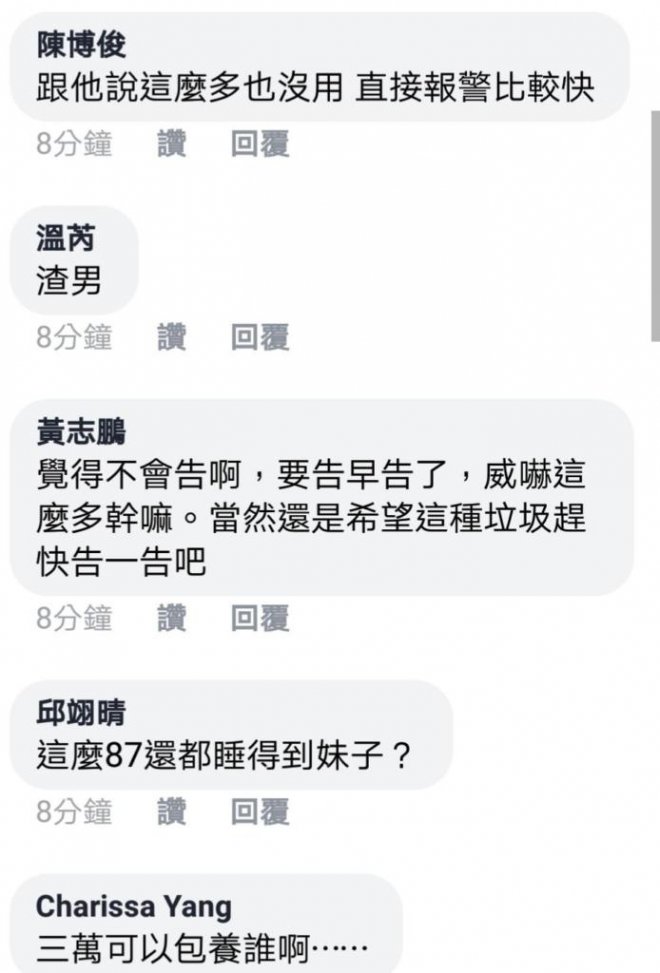Like 邱翊晴's comment
The height and width of the screenshot is (973, 660).
pos(171,812)
